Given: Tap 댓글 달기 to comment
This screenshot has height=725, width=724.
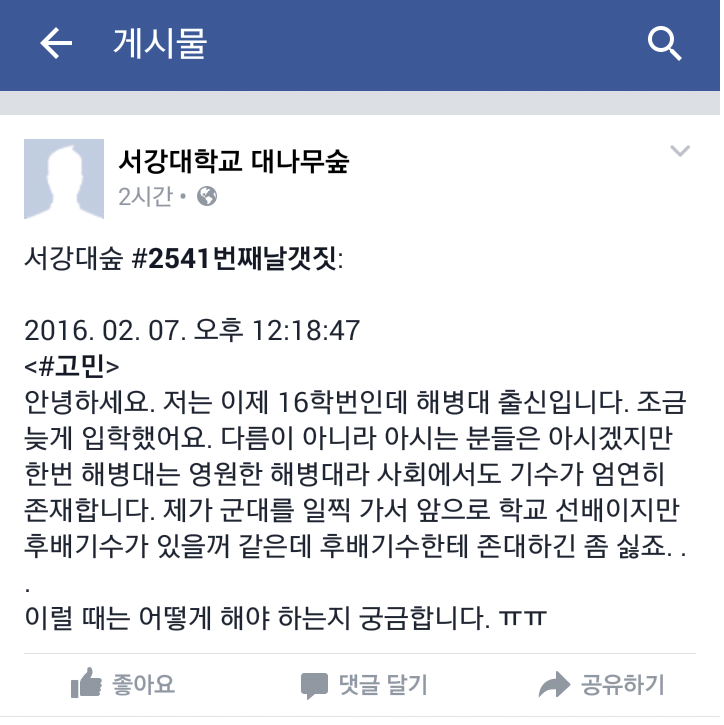Looking at the screenshot, I should 364,685.
